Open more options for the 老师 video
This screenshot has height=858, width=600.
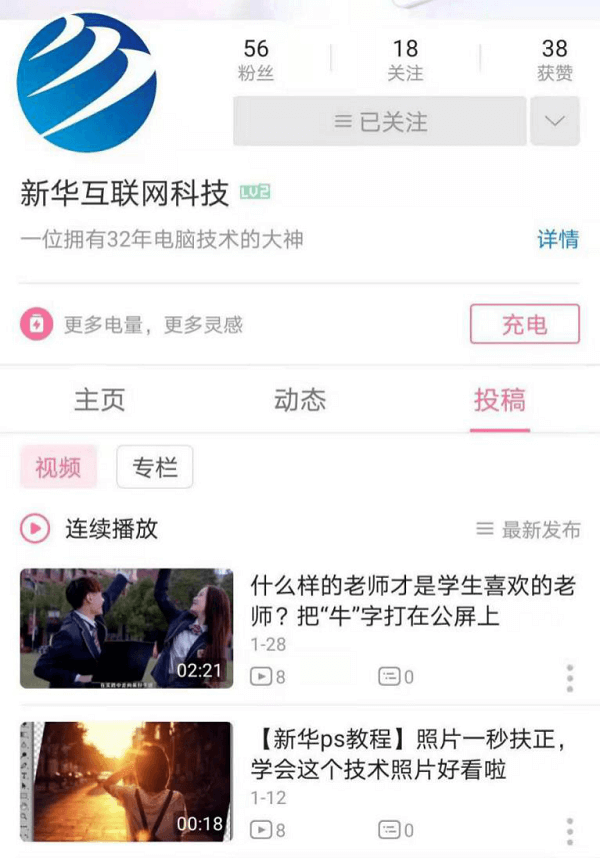(570, 677)
